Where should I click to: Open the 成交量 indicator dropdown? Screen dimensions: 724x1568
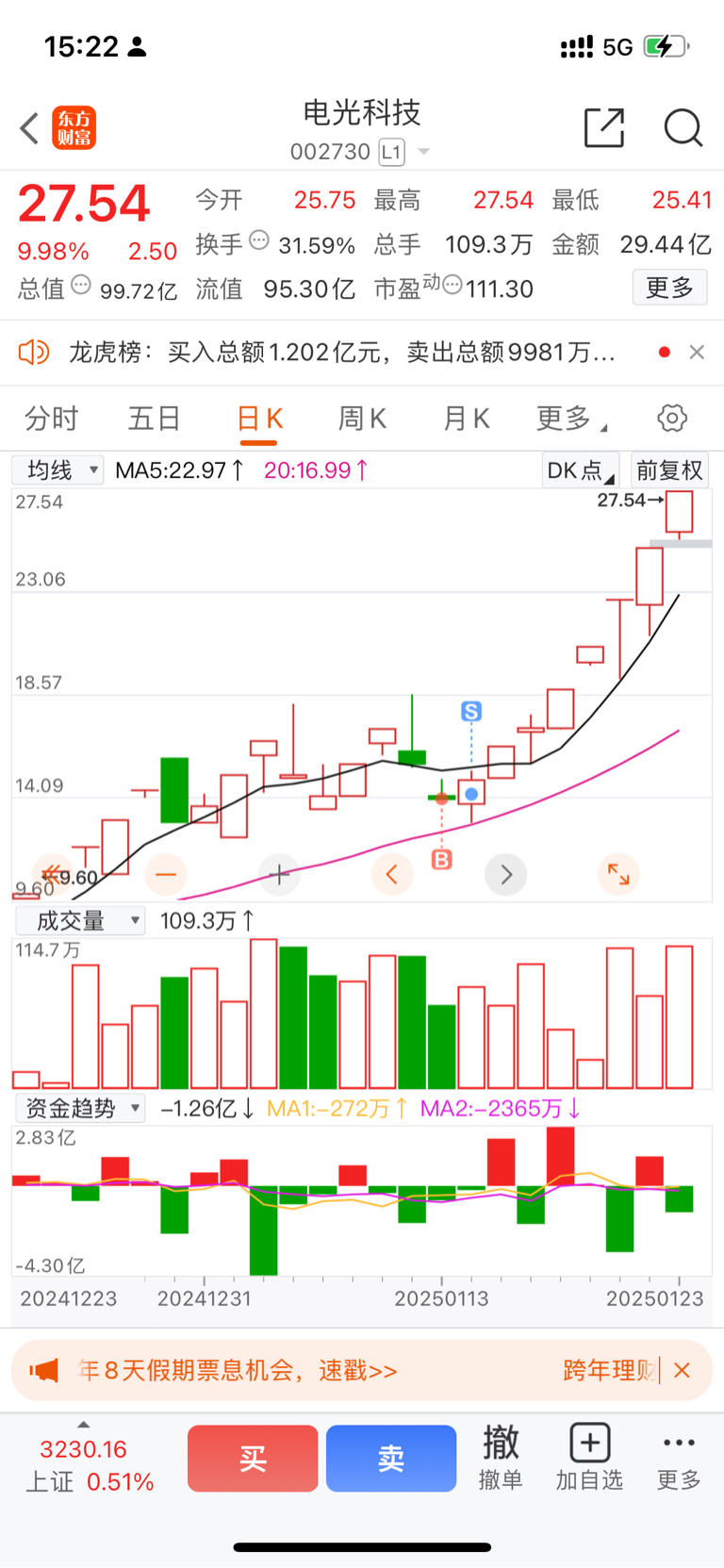79,920
